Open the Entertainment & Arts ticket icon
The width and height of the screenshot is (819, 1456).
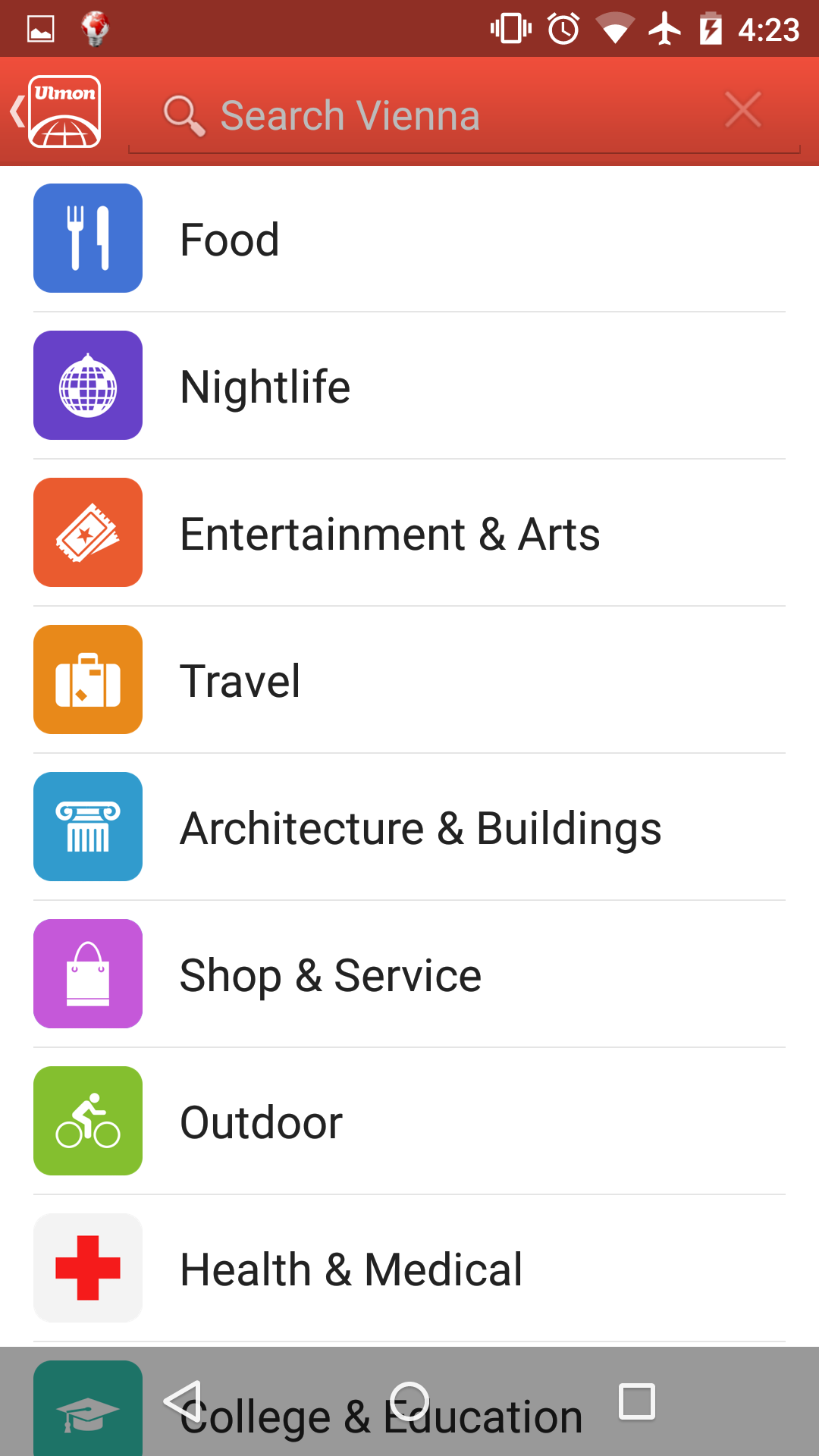(x=87, y=532)
